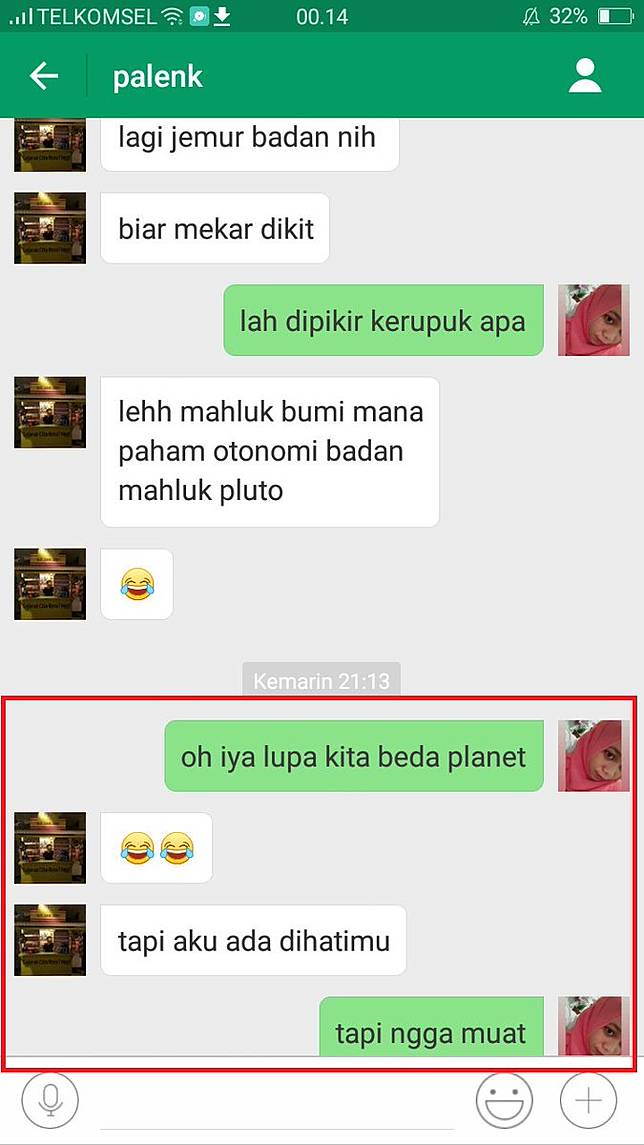The image size is (644, 1145).
Task: Go back from the palenk chat
Action: tap(44, 76)
